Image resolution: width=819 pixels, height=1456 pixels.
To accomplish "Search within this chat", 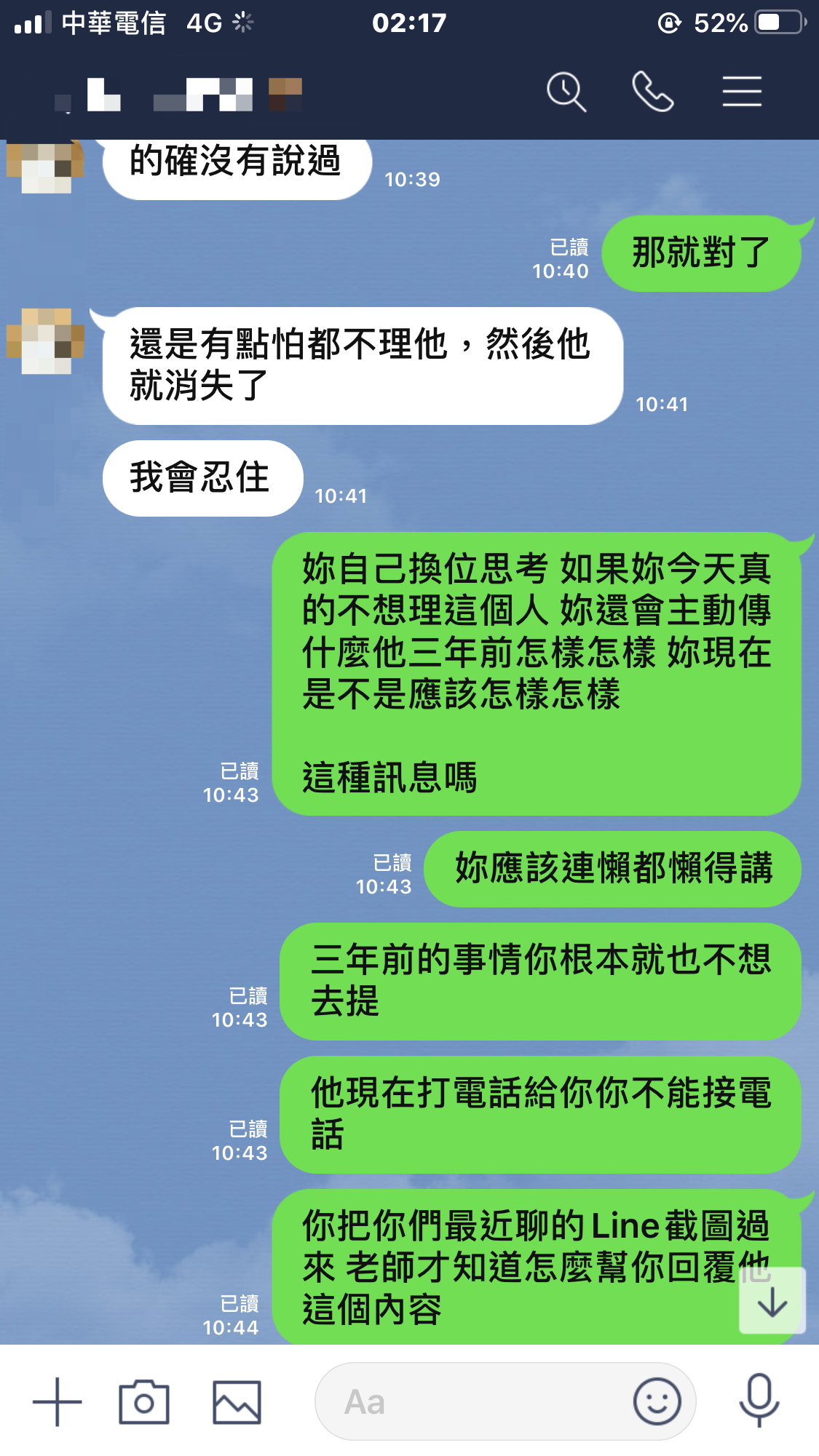I will pos(566,92).
